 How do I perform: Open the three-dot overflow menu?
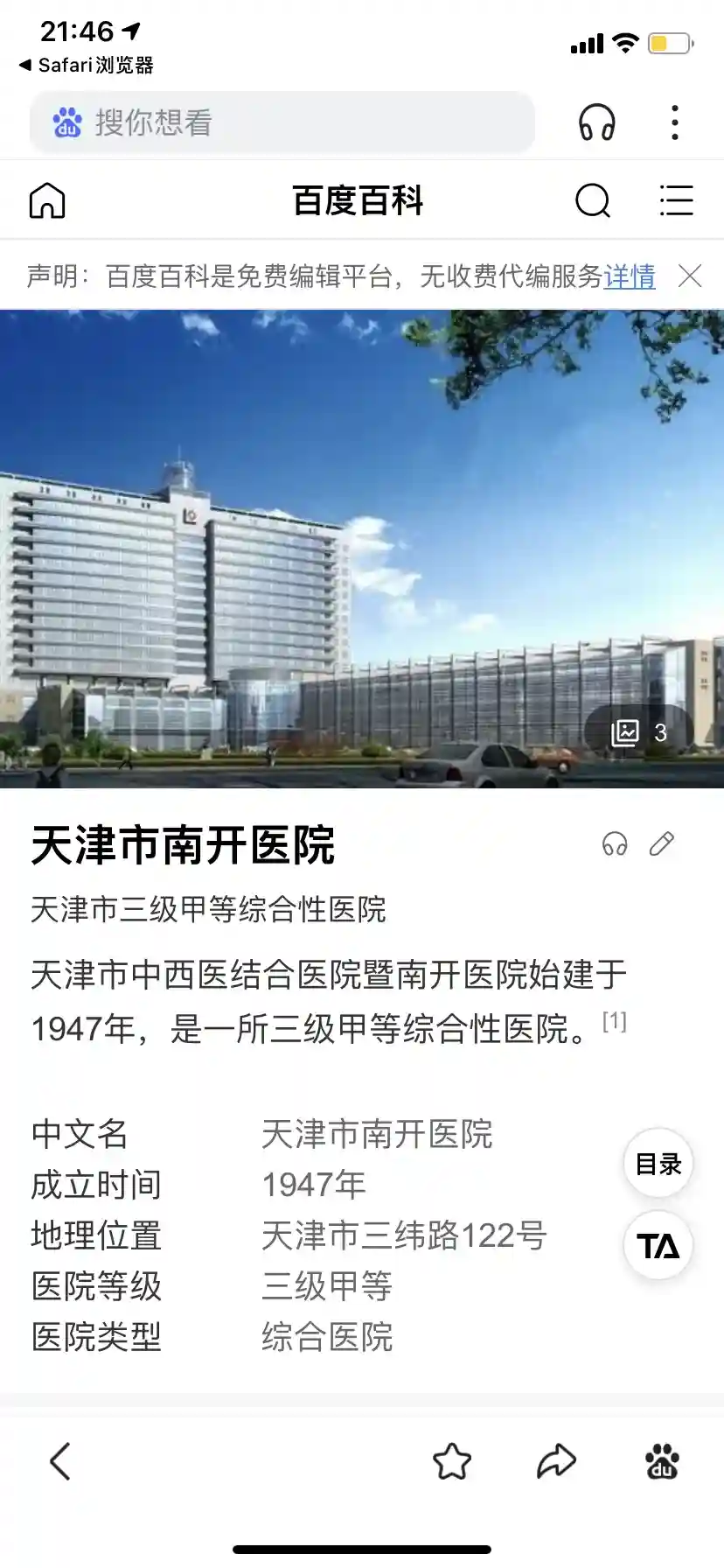(x=674, y=122)
